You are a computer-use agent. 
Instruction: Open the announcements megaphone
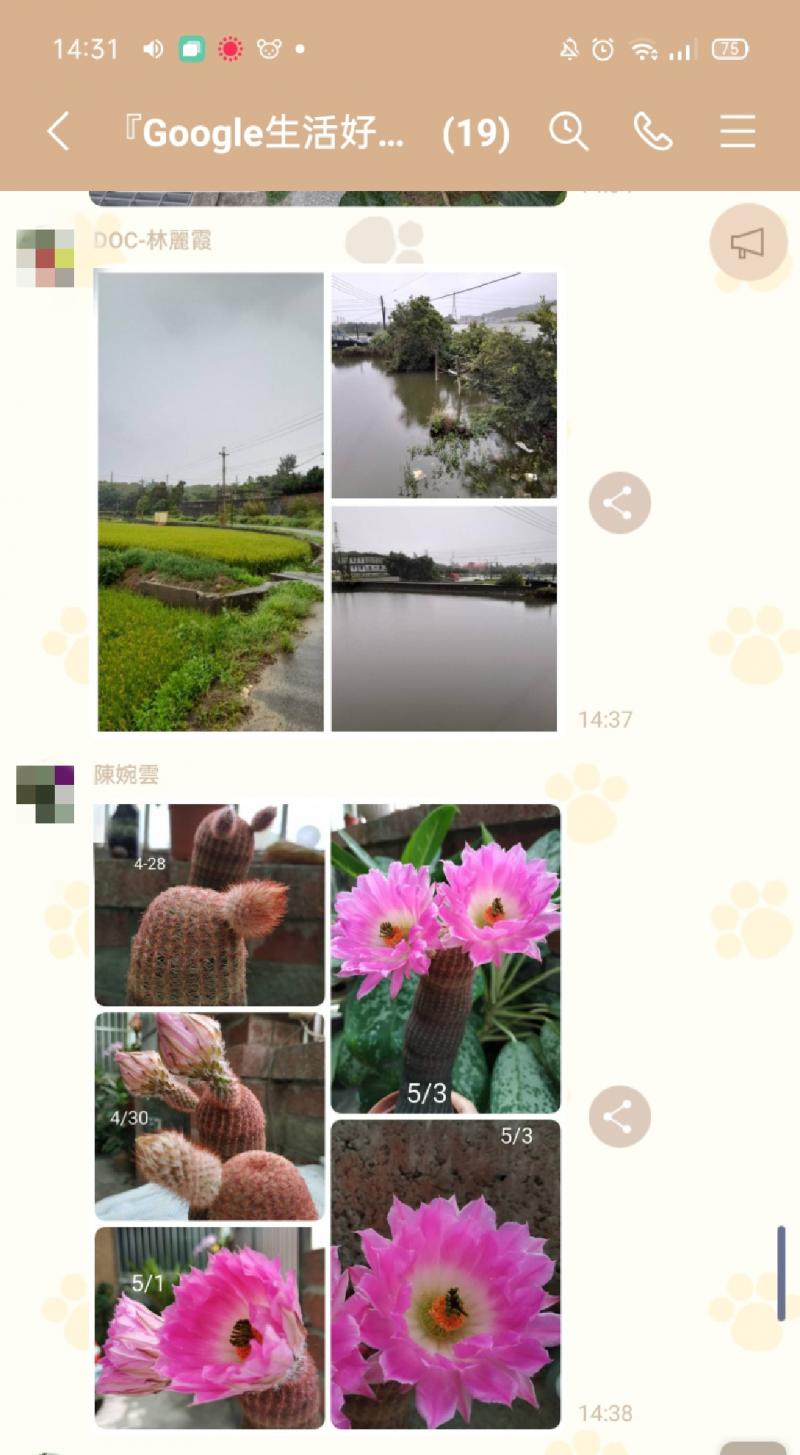click(x=748, y=242)
